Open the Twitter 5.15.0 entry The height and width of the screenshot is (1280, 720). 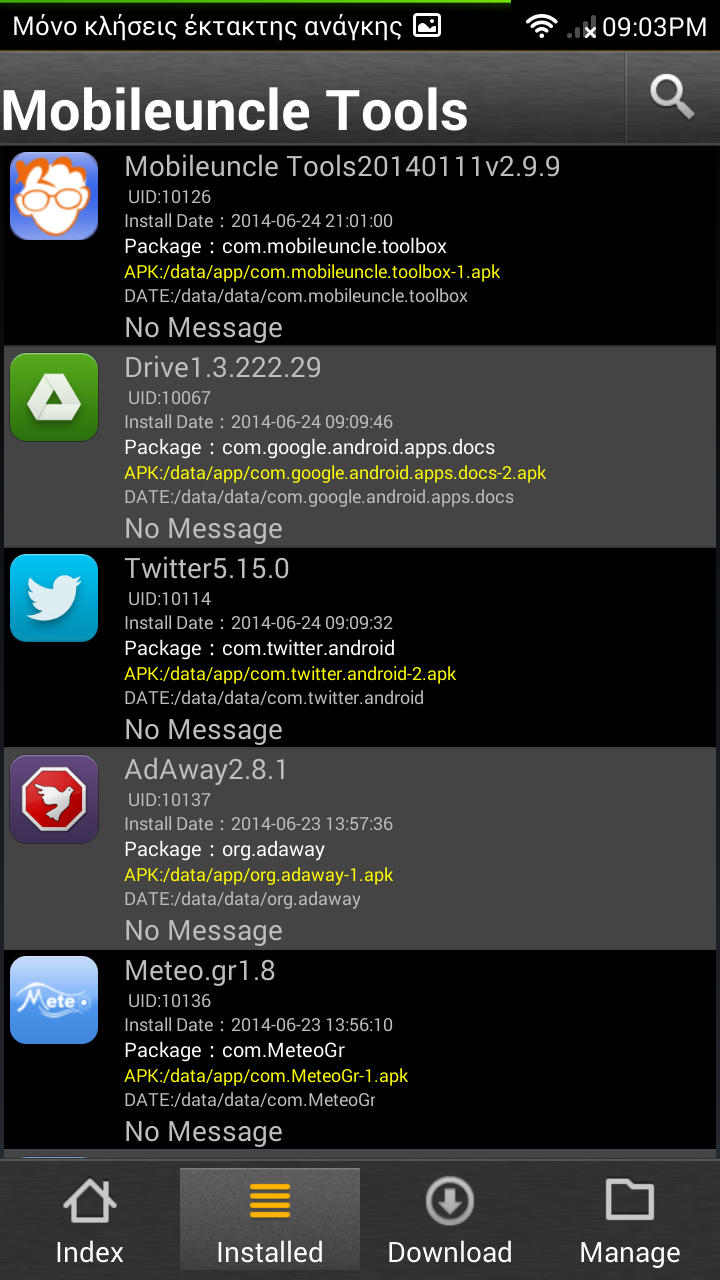click(360, 647)
